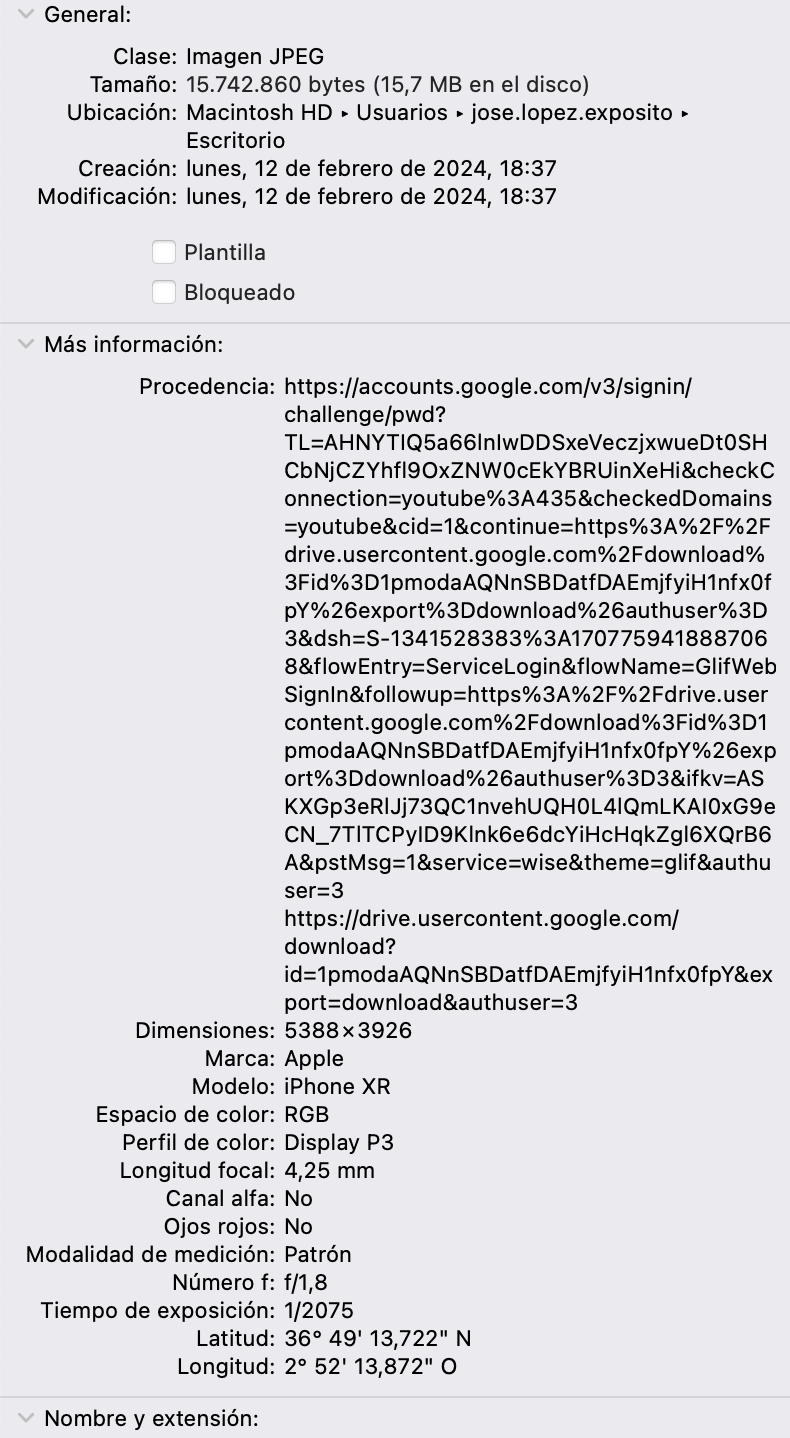Collapse the General section
Viewport: 790px width, 1438px height.
26,15
